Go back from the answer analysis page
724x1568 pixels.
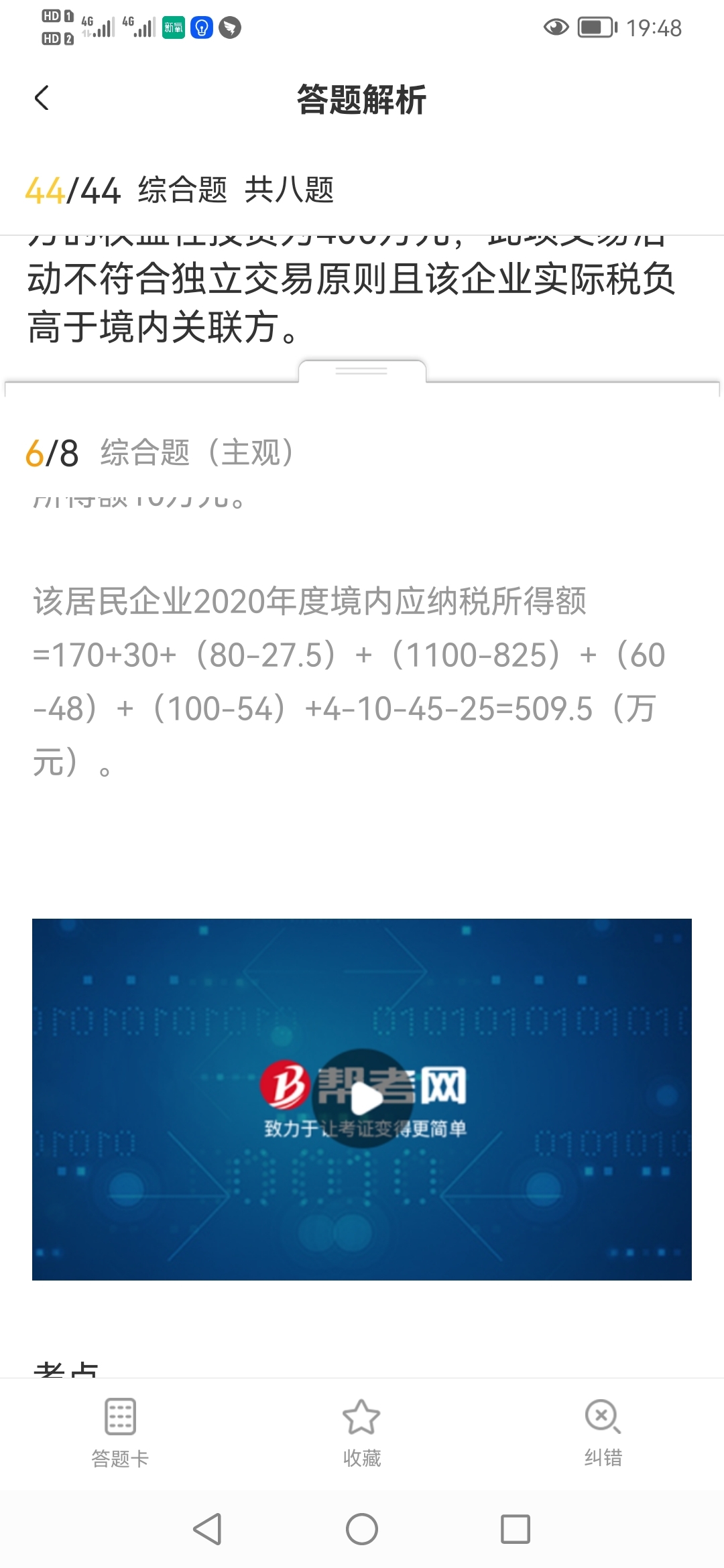[42, 99]
